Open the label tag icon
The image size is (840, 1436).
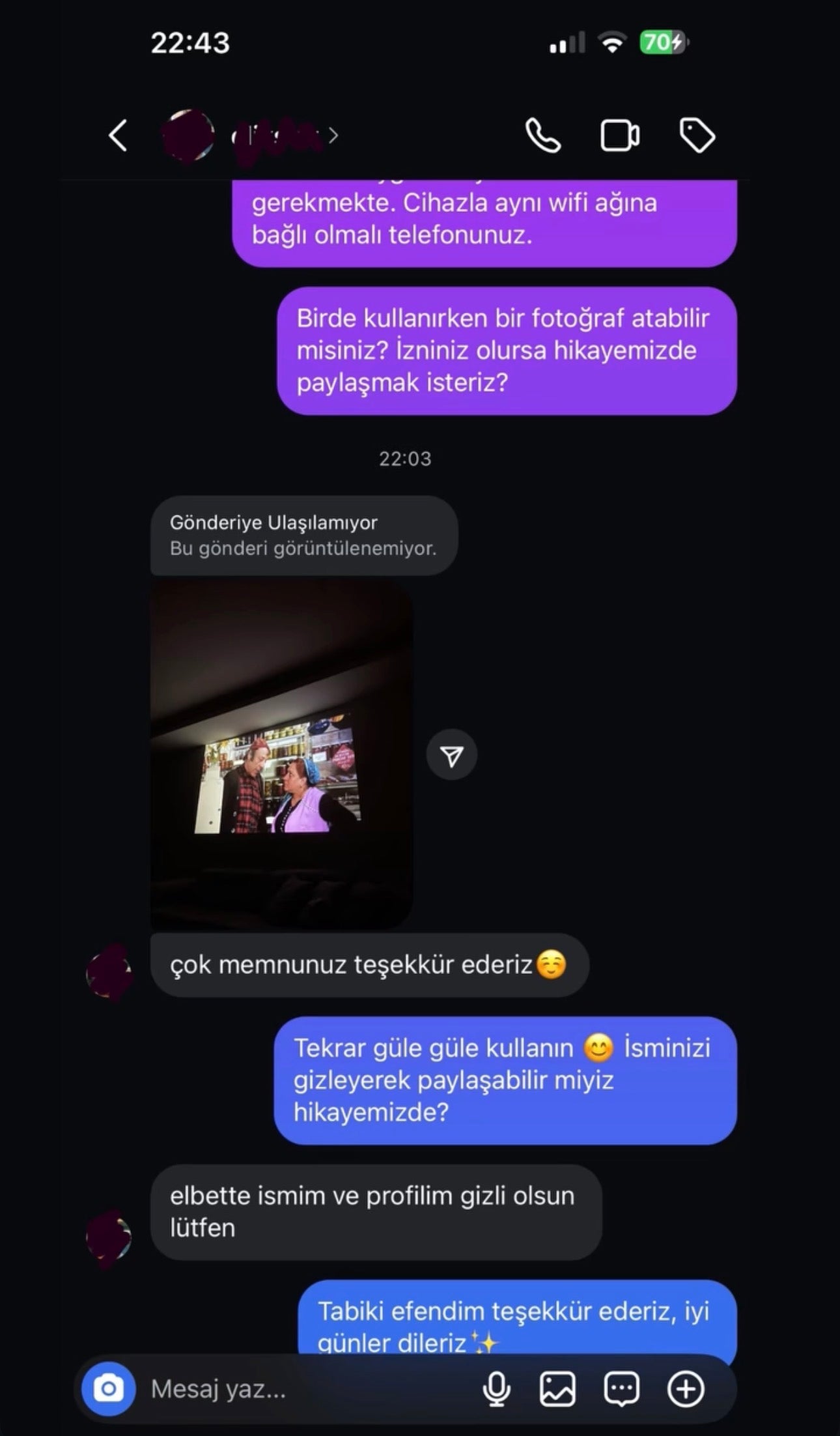point(697,136)
